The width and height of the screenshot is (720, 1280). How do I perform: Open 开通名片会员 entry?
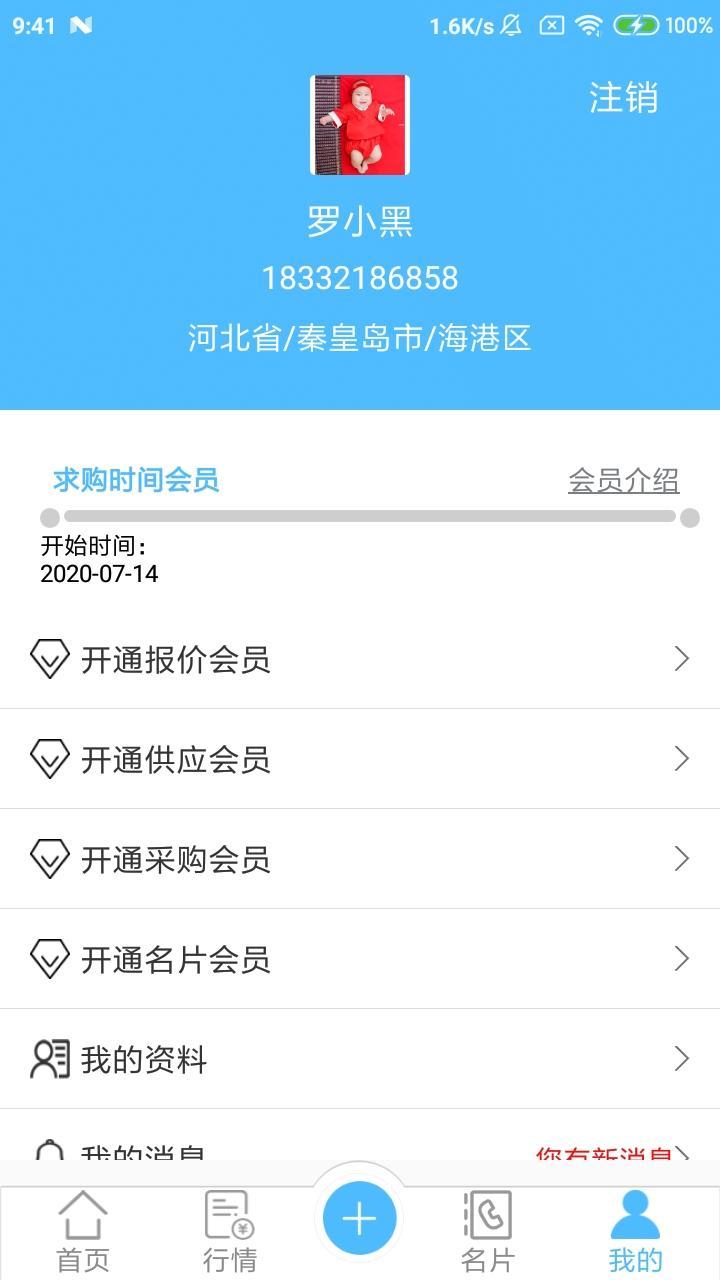pyautogui.click(x=360, y=959)
